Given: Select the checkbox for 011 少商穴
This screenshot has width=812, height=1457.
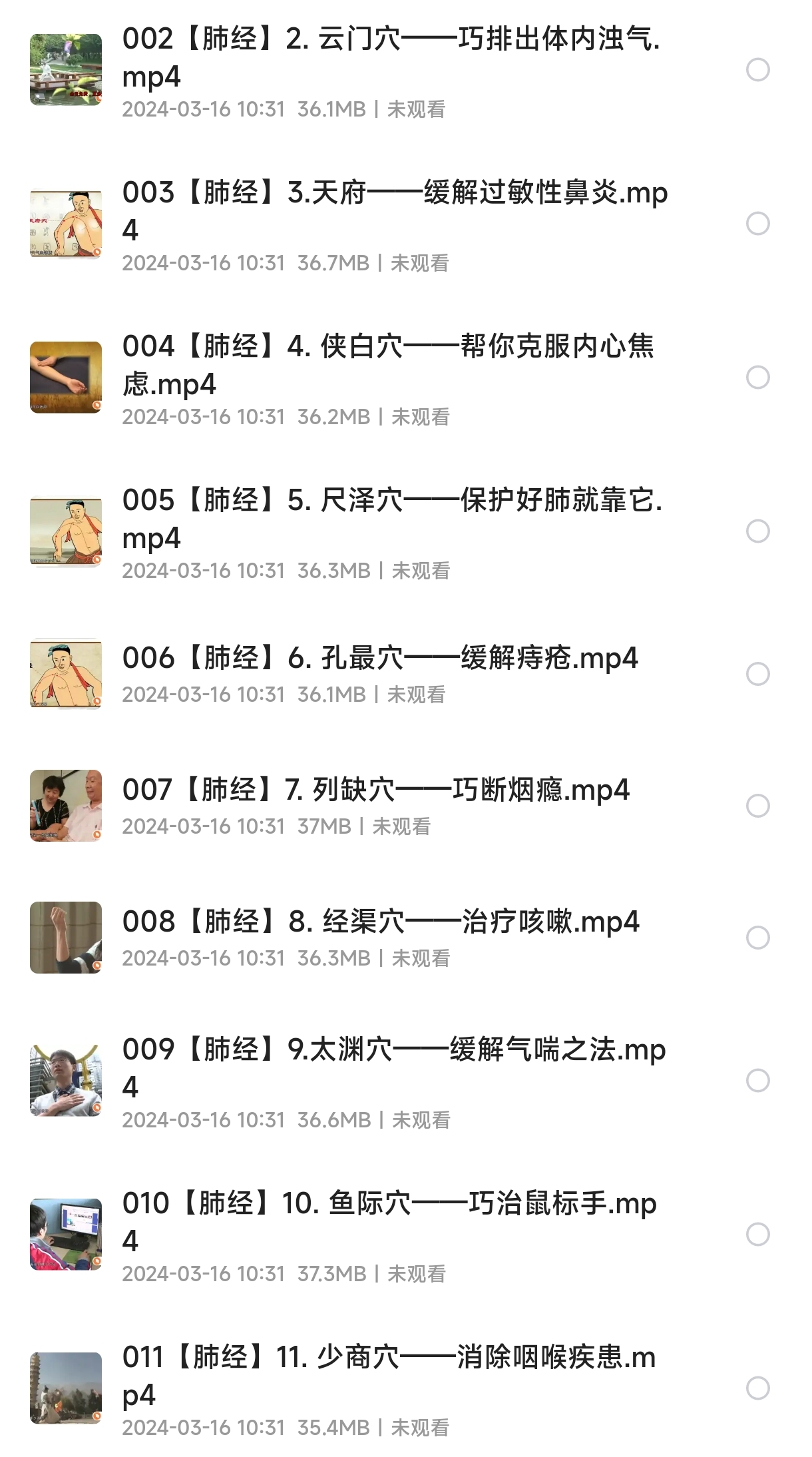Looking at the screenshot, I should click(757, 1388).
